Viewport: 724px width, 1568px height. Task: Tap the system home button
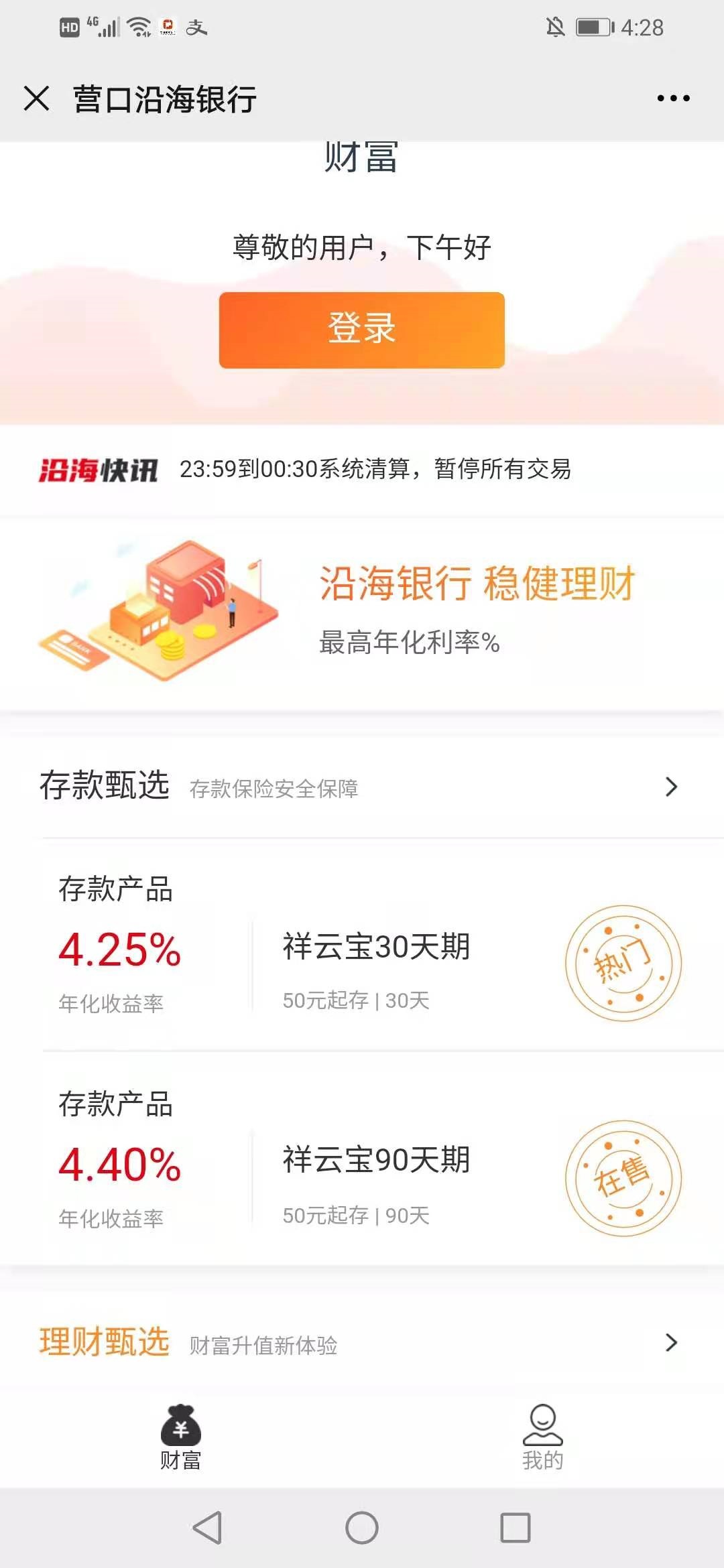[x=361, y=1528]
